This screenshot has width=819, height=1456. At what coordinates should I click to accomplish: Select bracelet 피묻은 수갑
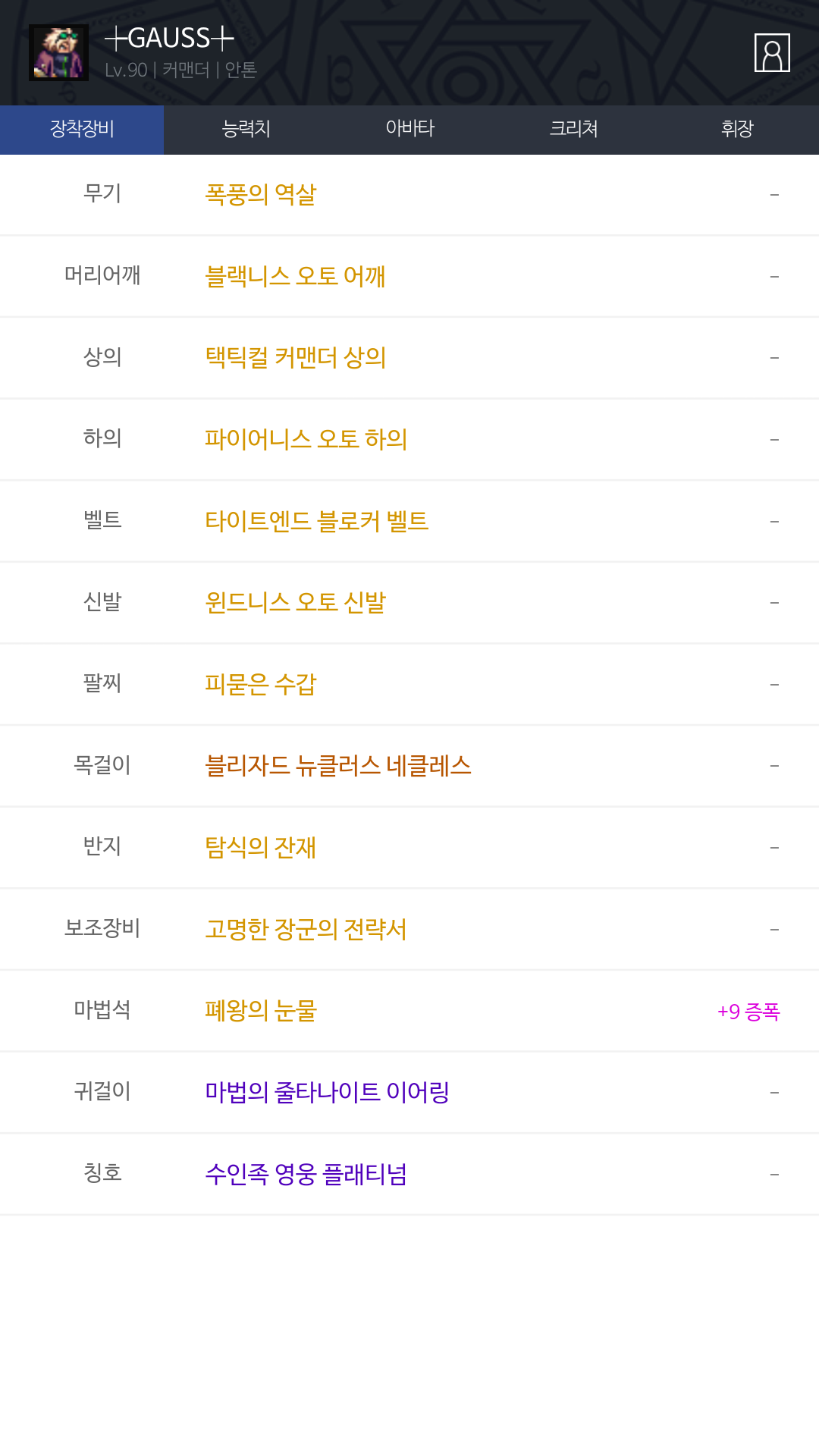(x=260, y=684)
